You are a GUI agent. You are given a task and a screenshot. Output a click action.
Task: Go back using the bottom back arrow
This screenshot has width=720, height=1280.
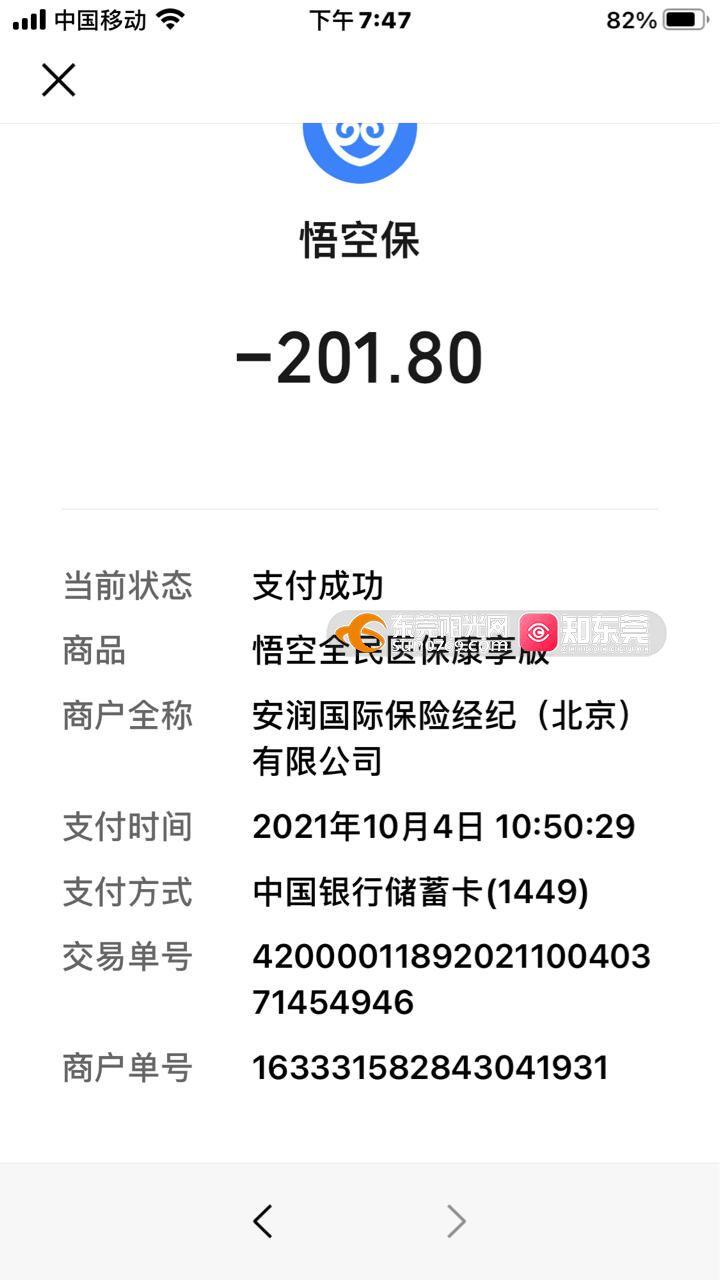(x=262, y=1221)
